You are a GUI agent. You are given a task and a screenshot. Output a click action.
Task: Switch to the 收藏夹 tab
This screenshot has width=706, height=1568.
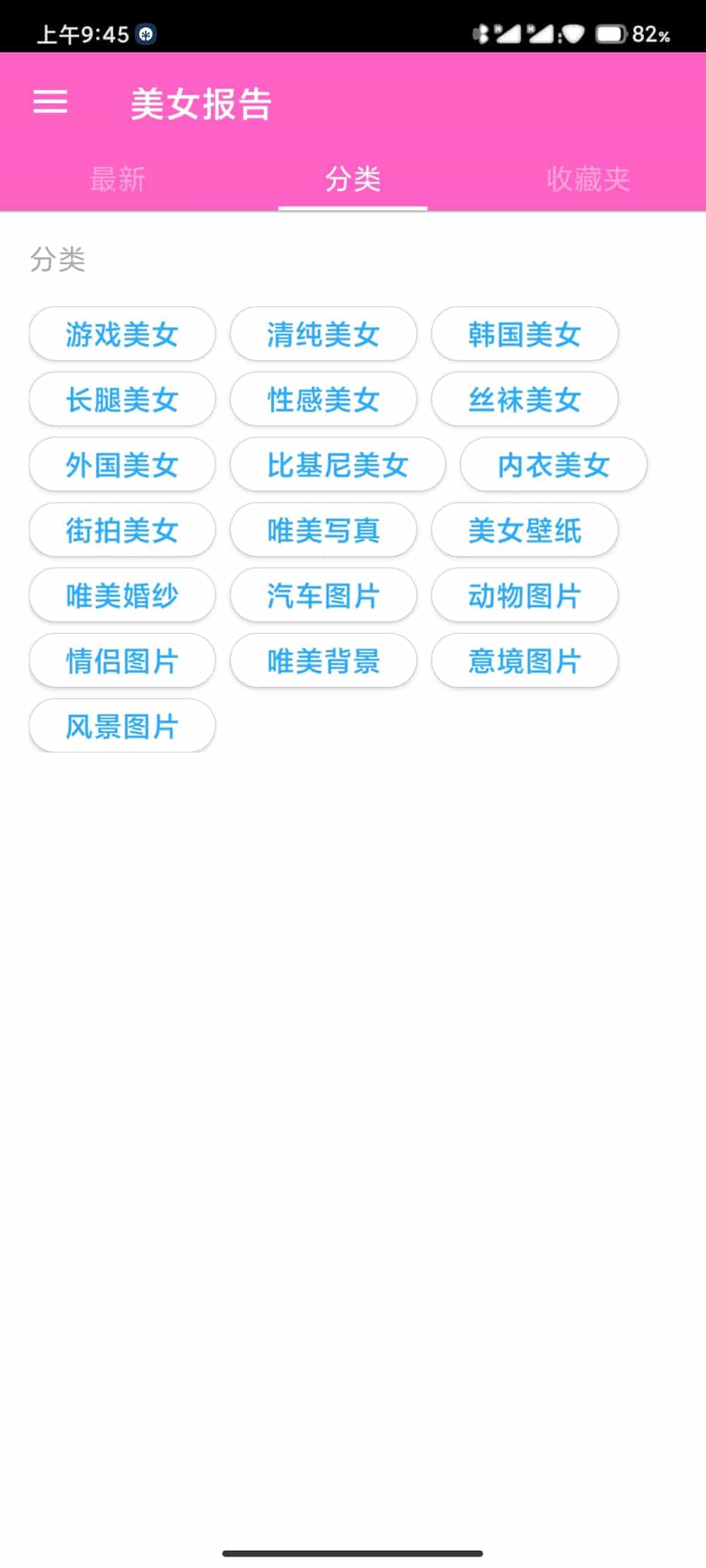588,179
